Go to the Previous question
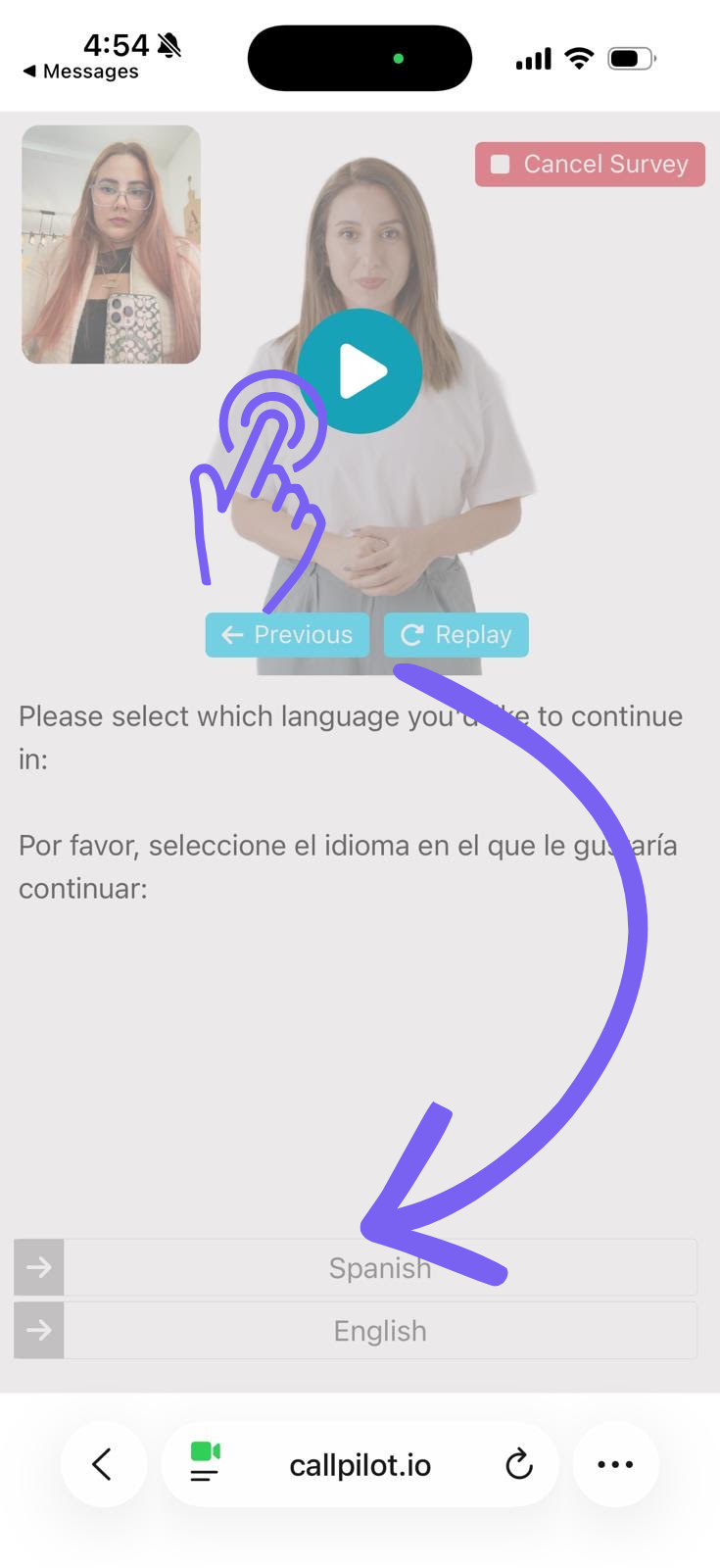Viewport: 720px width, 1568px height. (x=287, y=635)
